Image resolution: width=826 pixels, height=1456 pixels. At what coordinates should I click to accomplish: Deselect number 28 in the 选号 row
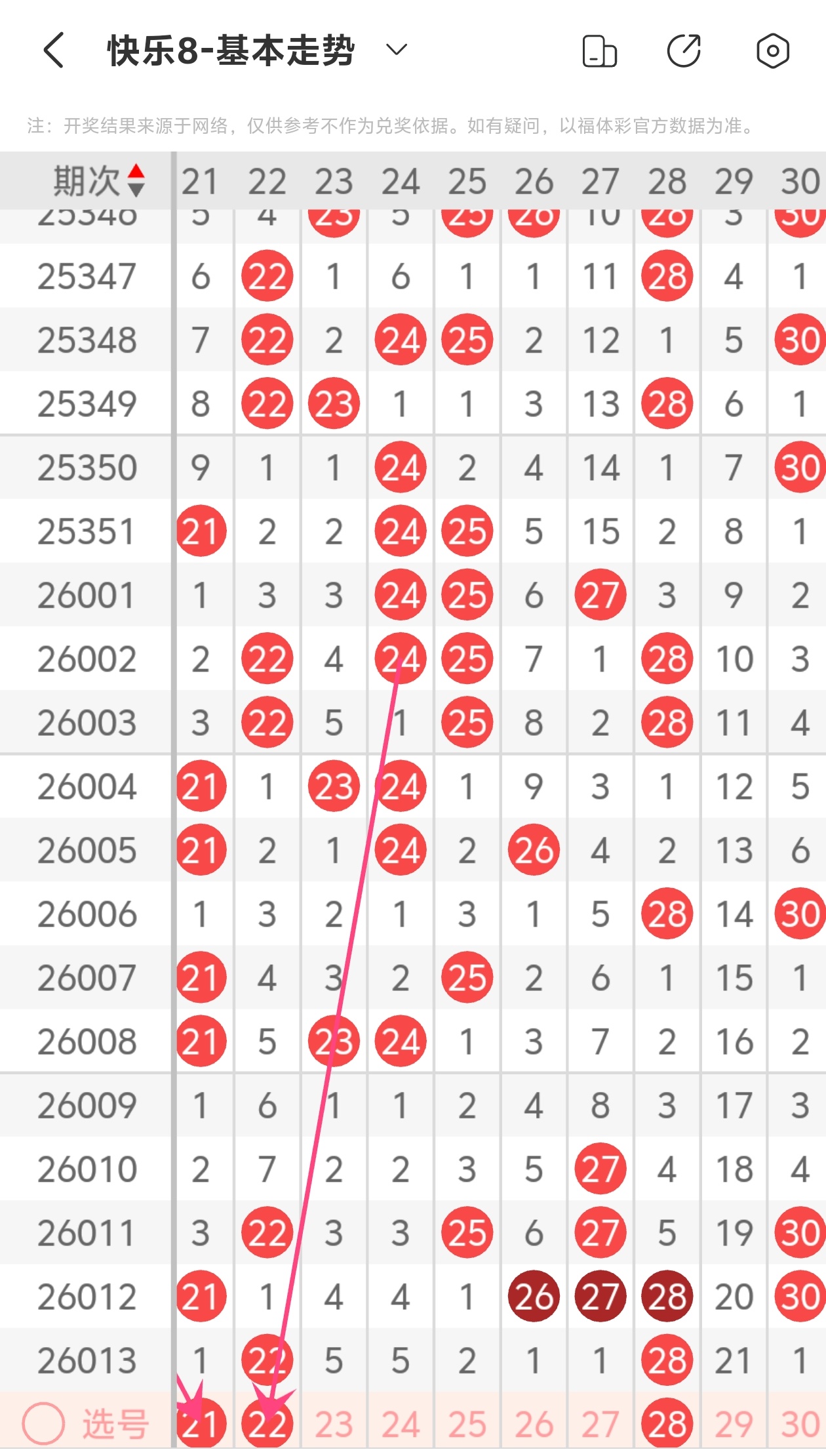(x=667, y=1425)
